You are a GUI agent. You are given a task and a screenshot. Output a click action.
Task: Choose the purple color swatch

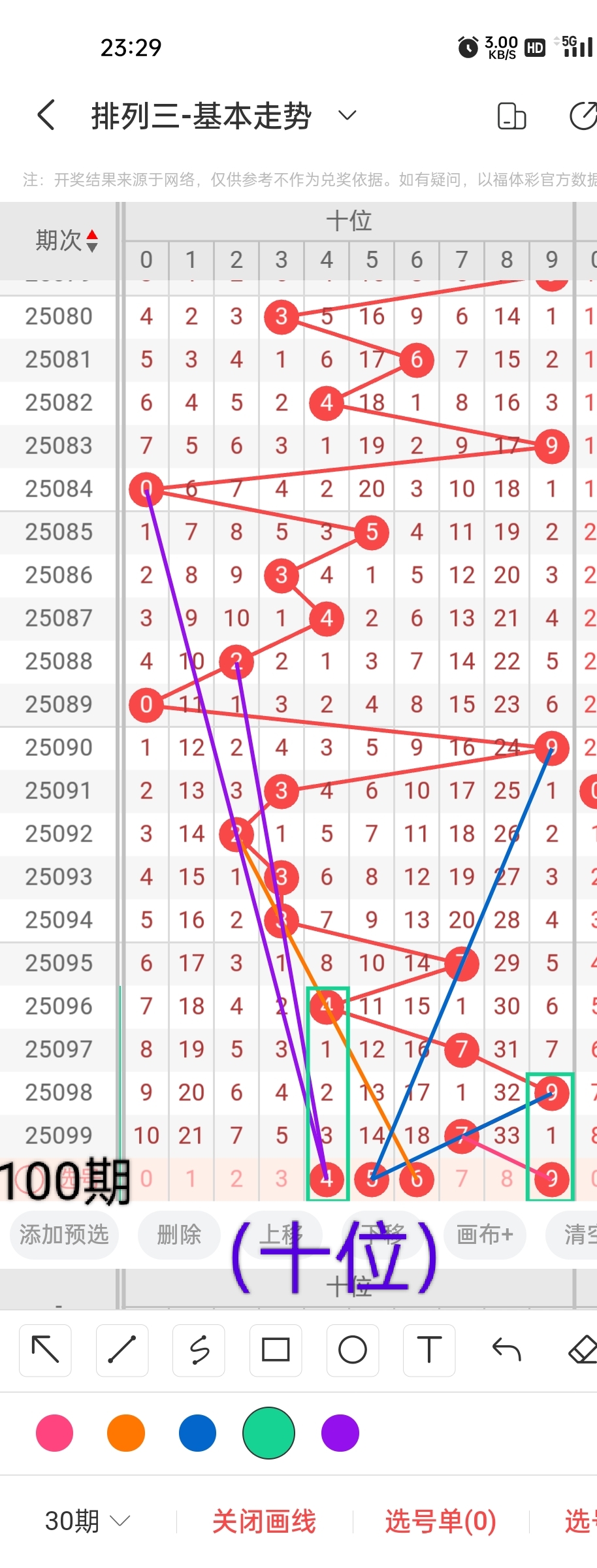[x=340, y=1433]
